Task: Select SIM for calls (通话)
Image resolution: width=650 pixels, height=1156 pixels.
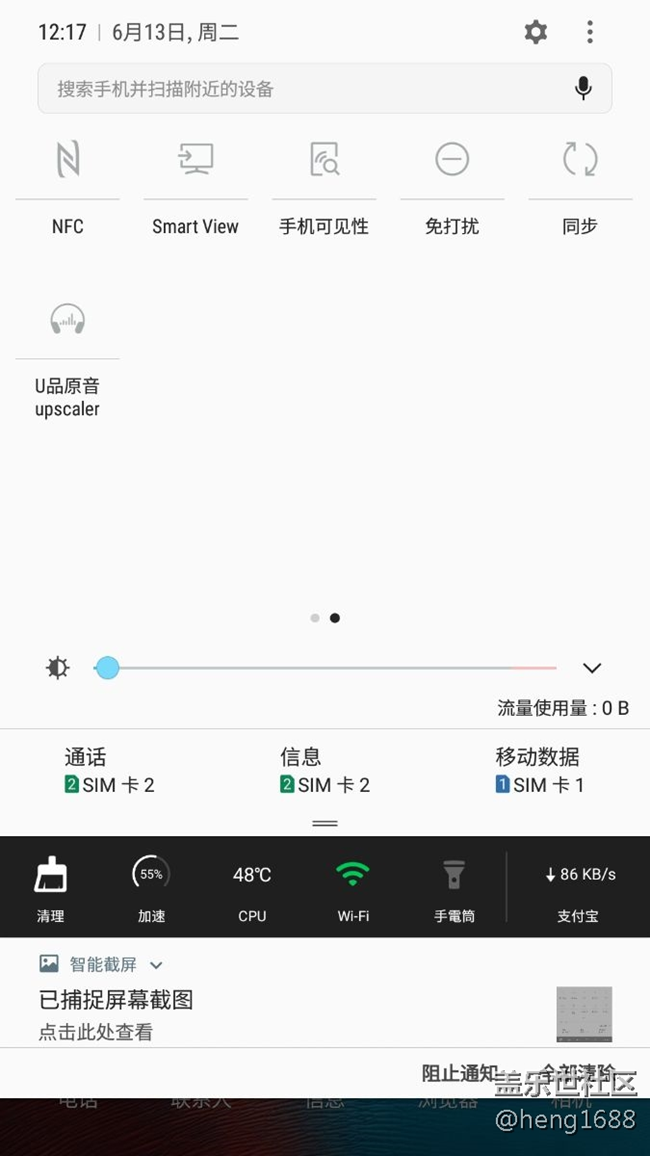Action: pos(109,771)
